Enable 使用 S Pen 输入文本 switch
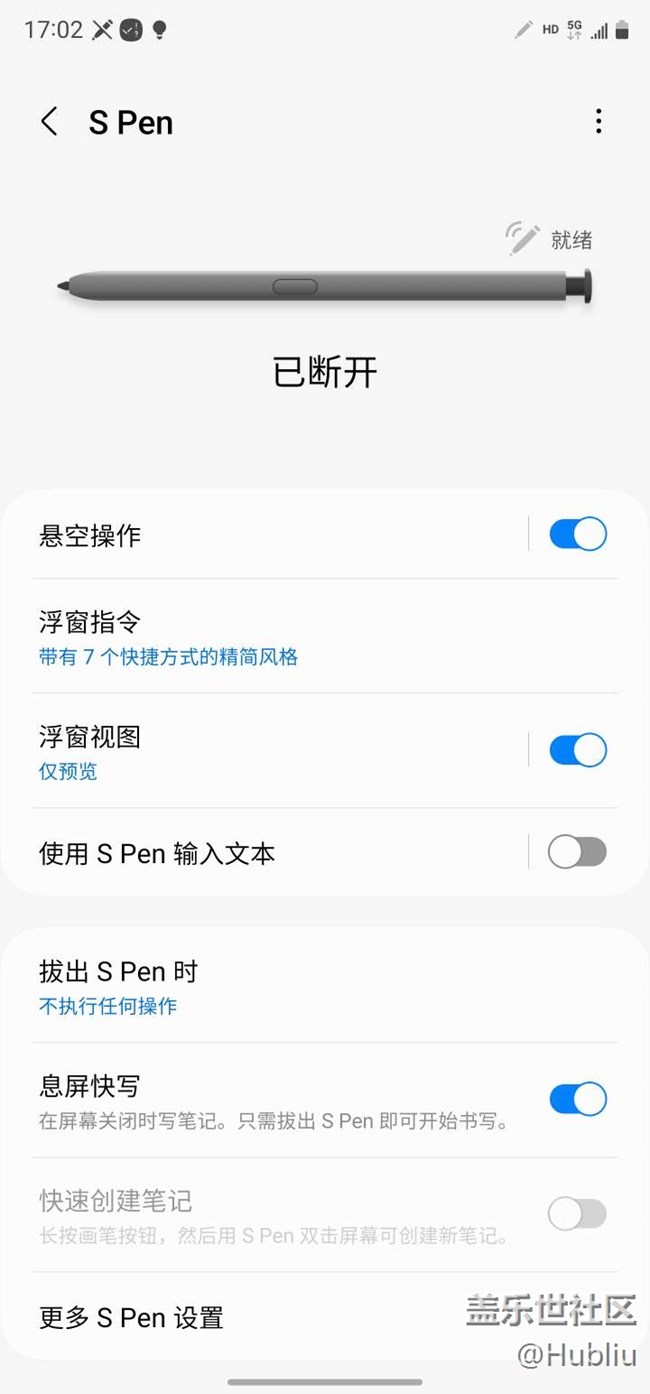 (x=578, y=852)
